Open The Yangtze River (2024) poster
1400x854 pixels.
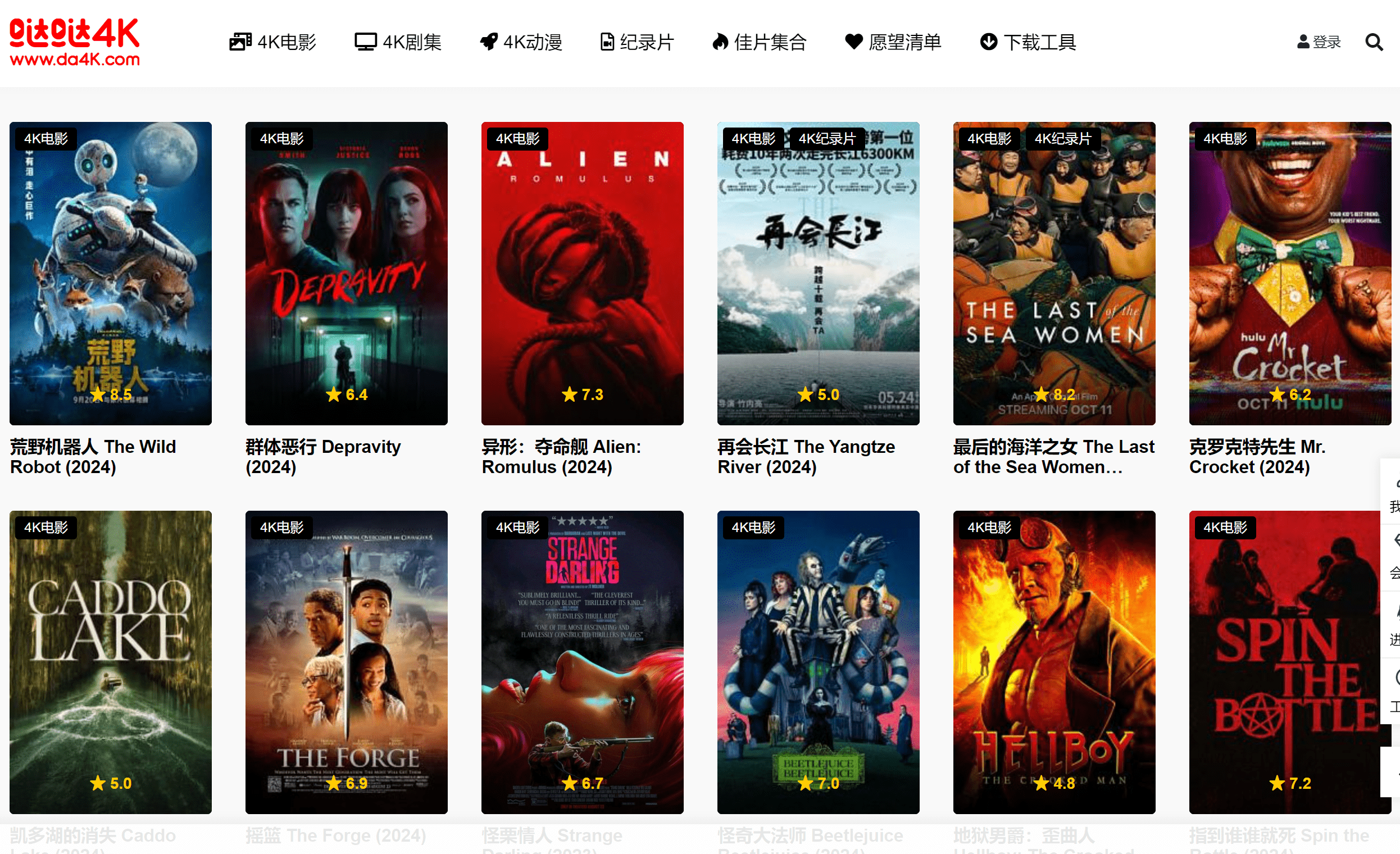pos(818,273)
